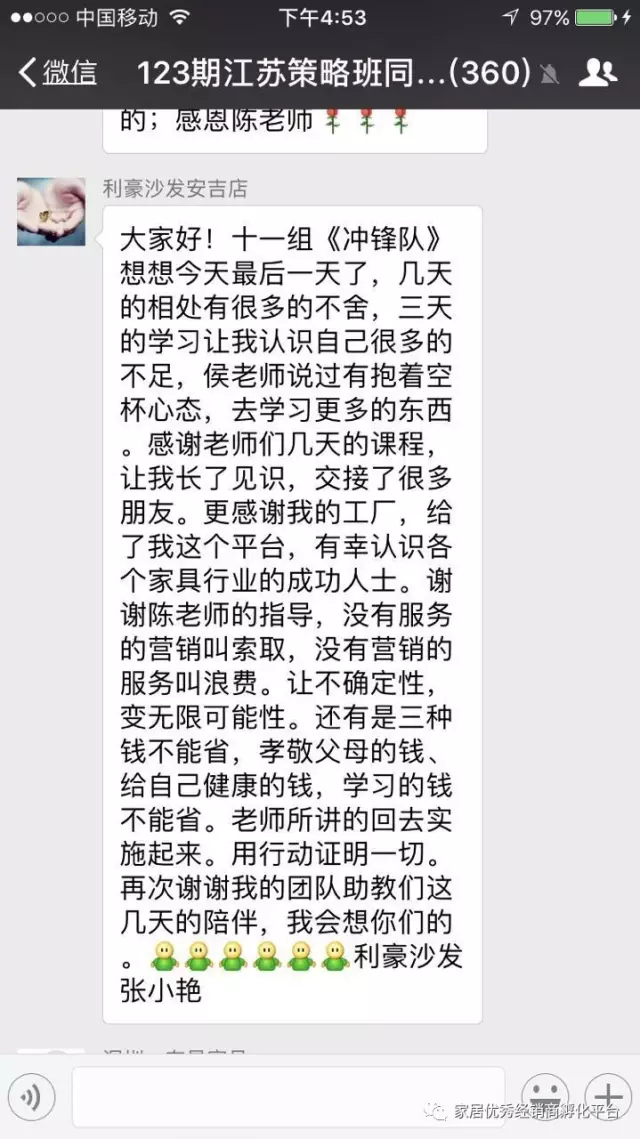The width and height of the screenshot is (640, 1139).
Task: Open the emoji sticker picker
Action: coord(545,1097)
